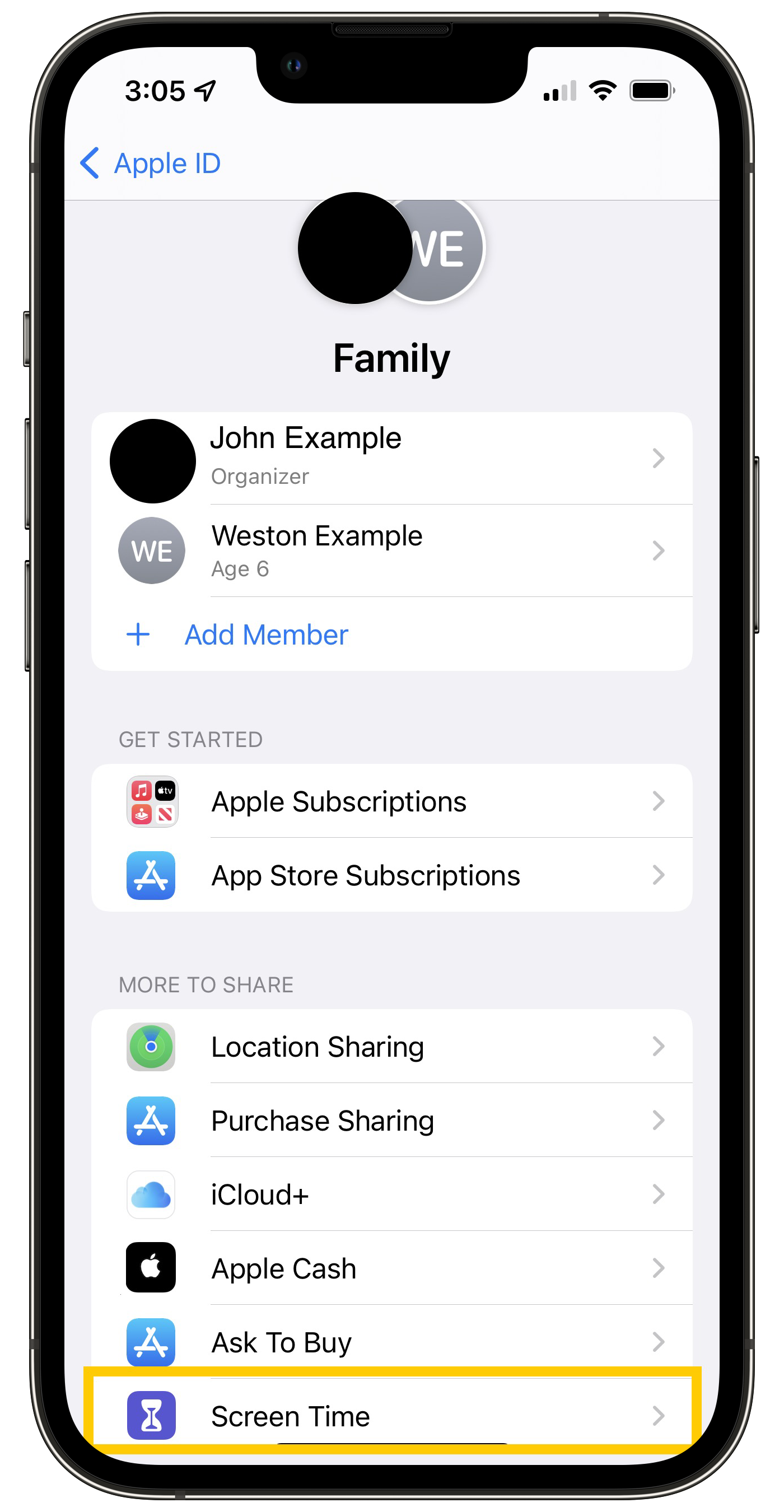This screenshot has height=1512, width=784.
Task: Open the iCloud+ row
Action: (391, 1194)
